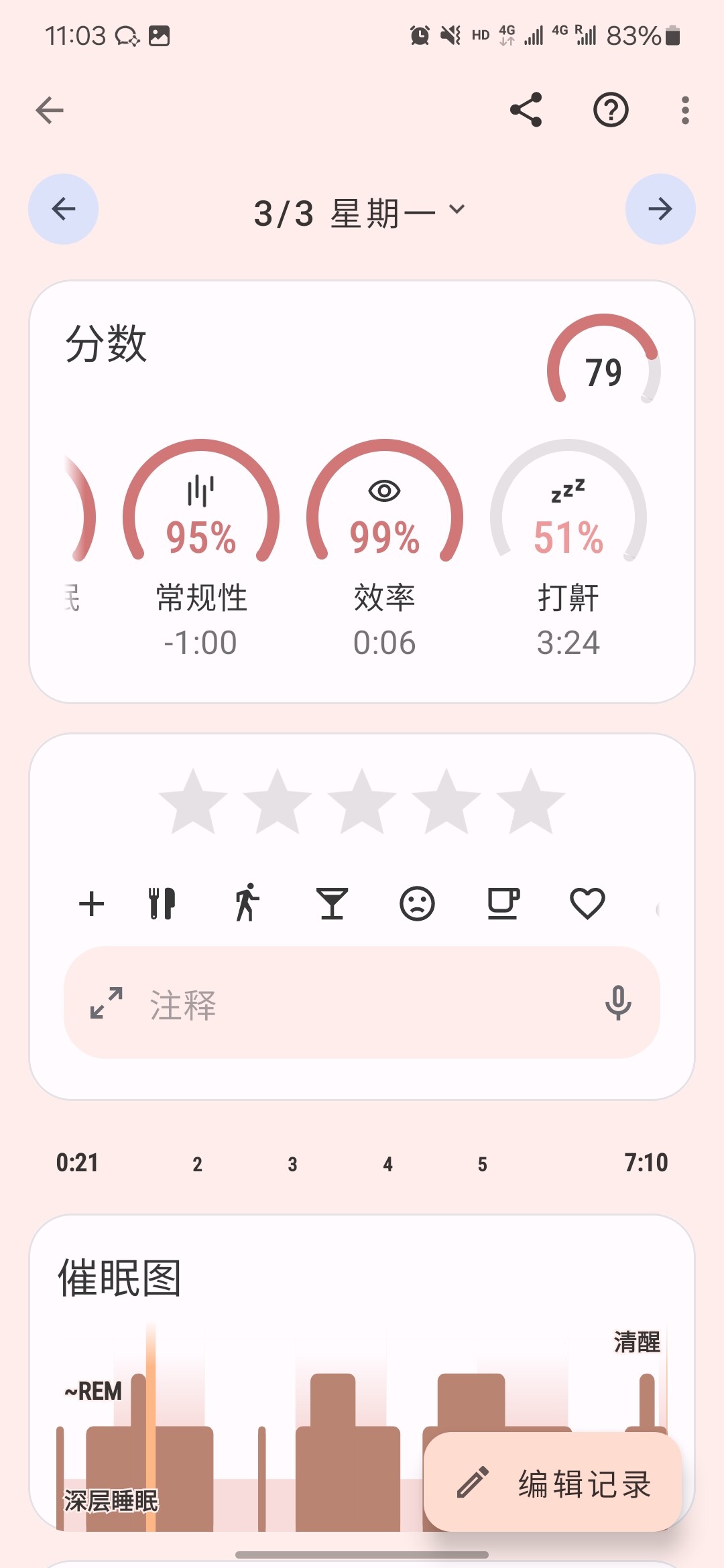
Task: Go to the previous day's record
Action: pyautogui.click(x=64, y=209)
